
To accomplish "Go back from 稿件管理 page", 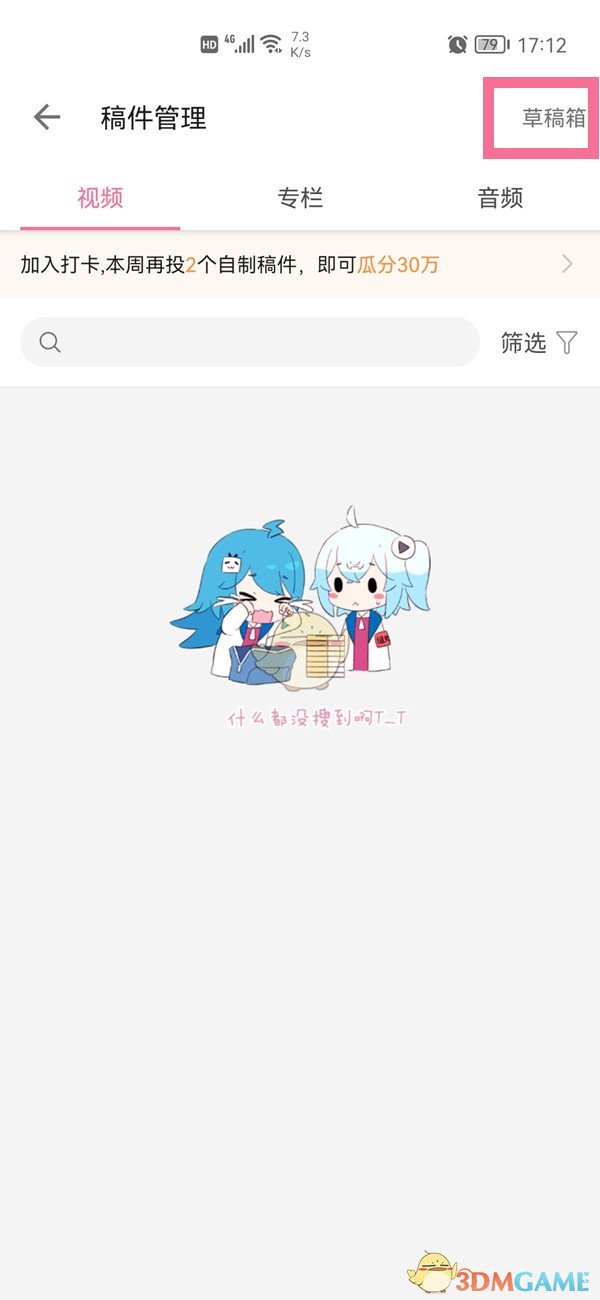I will [x=47, y=118].
